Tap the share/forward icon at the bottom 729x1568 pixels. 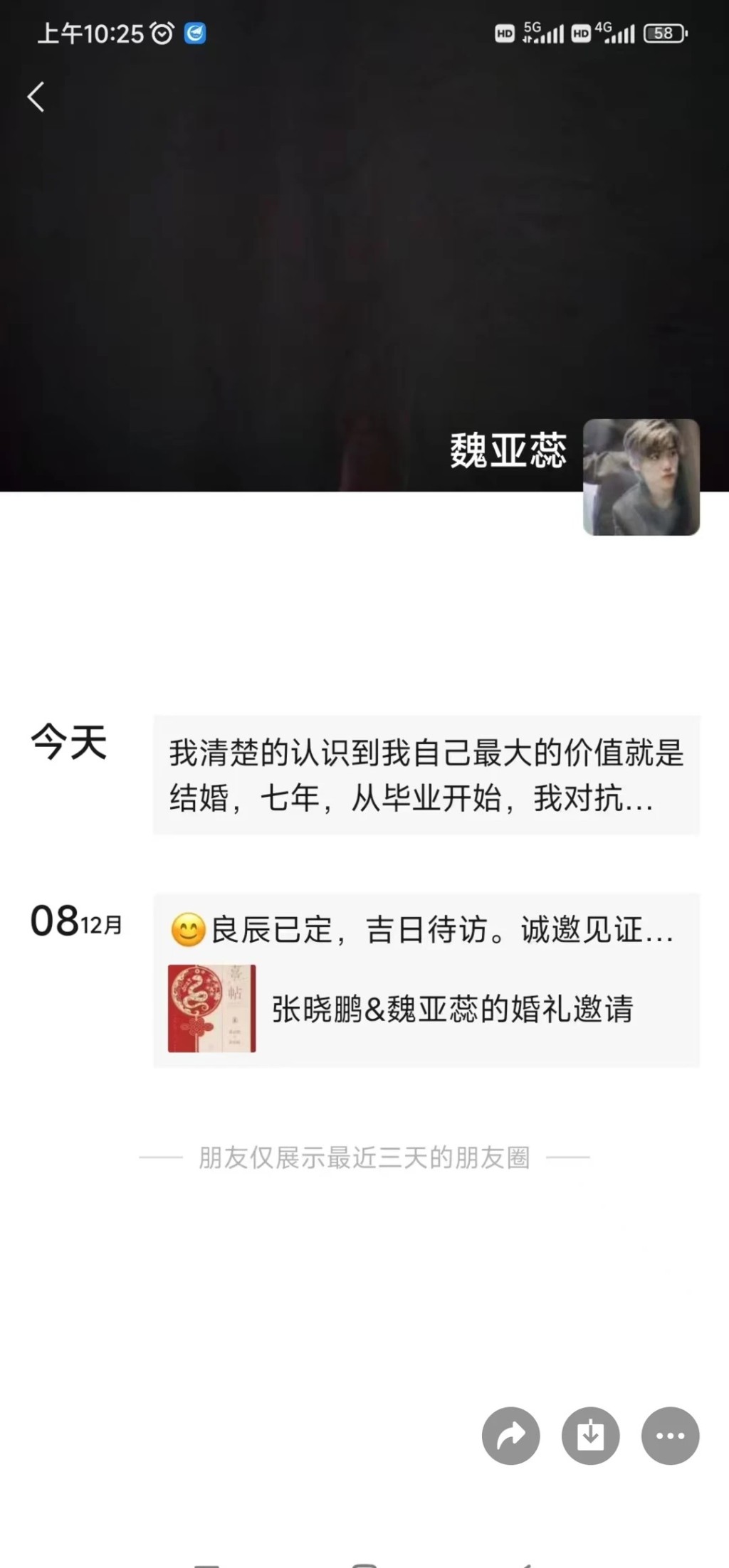(510, 1436)
